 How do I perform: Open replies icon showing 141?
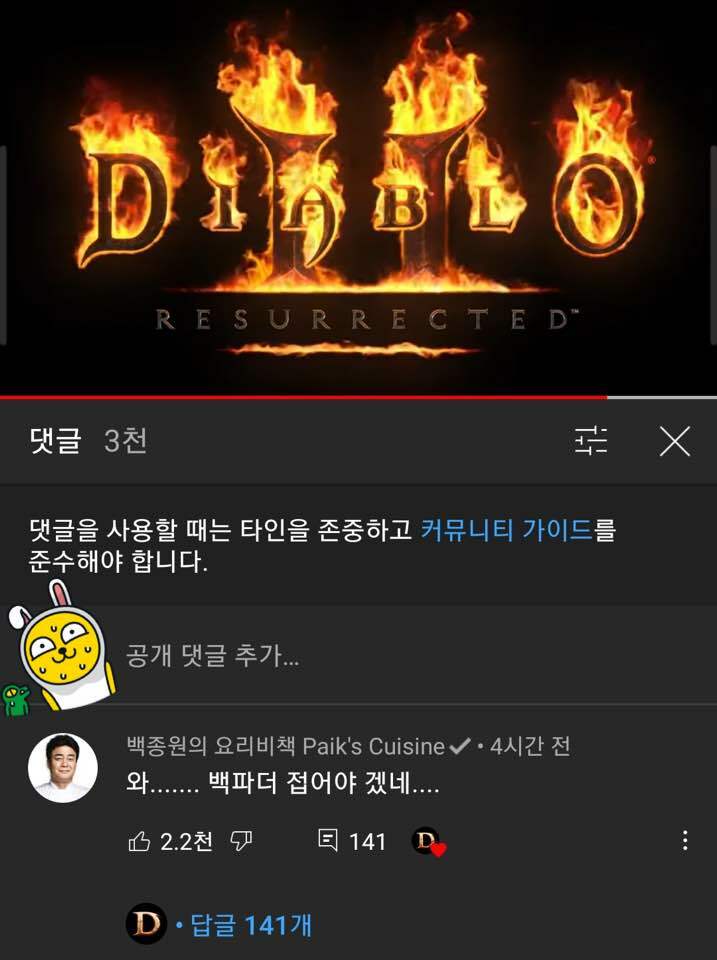pyautogui.click(x=328, y=841)
